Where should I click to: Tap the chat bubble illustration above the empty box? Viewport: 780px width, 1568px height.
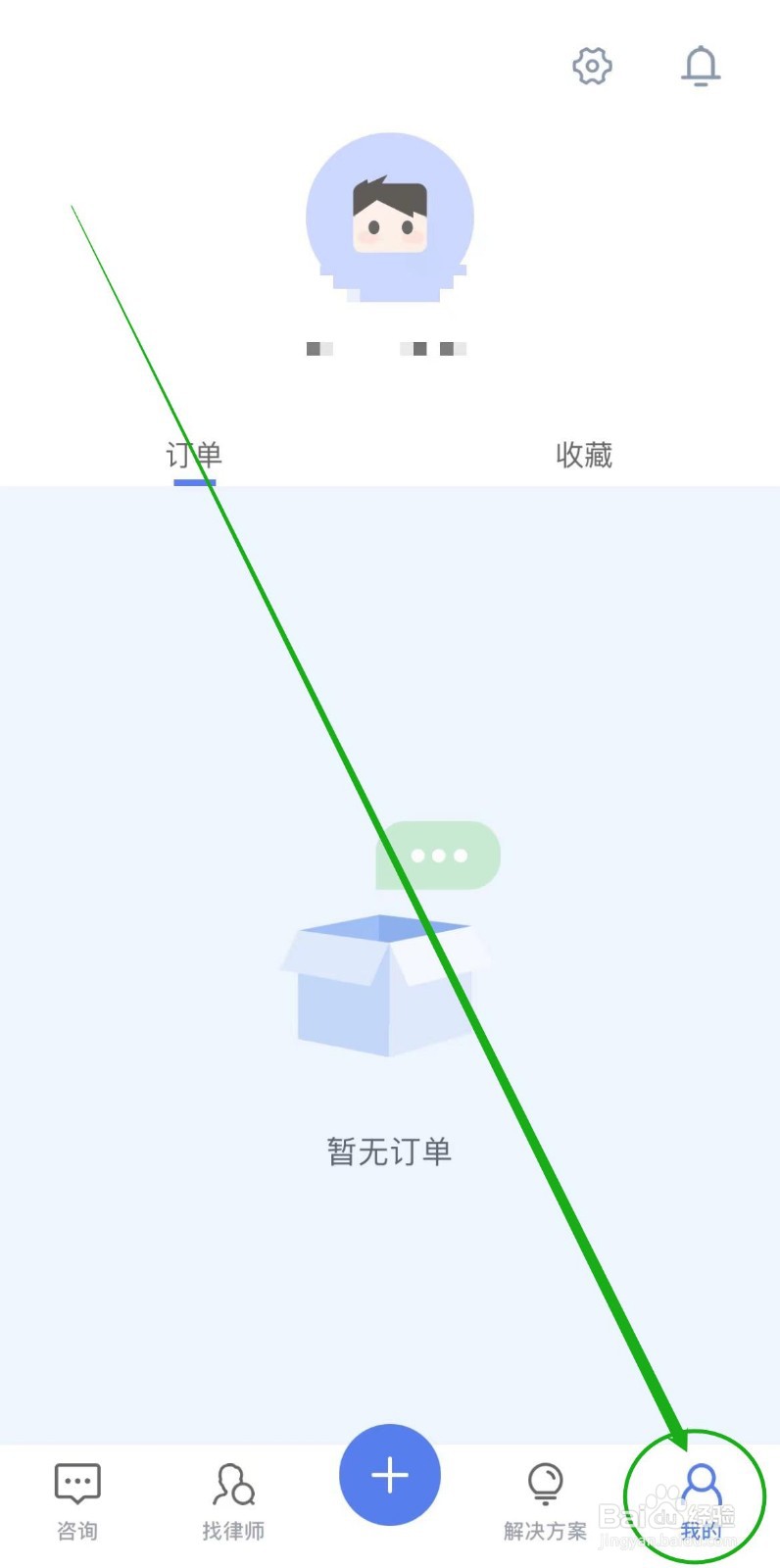point(437,855)
